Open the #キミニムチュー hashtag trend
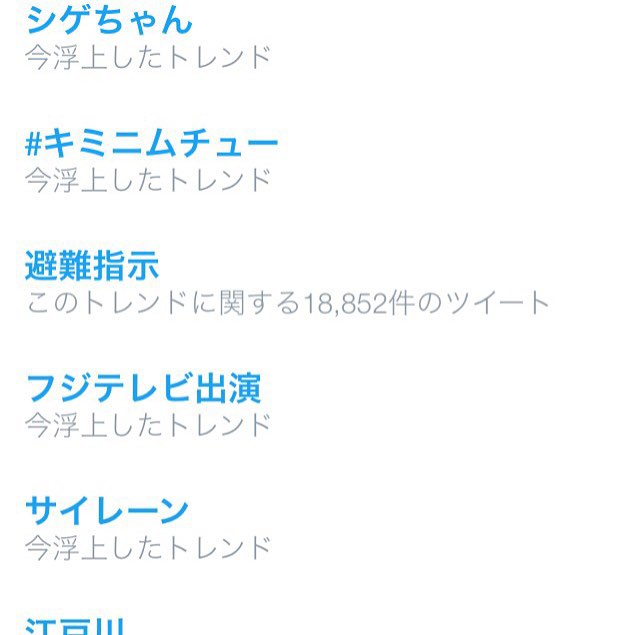635x635 pixels. 151,143
